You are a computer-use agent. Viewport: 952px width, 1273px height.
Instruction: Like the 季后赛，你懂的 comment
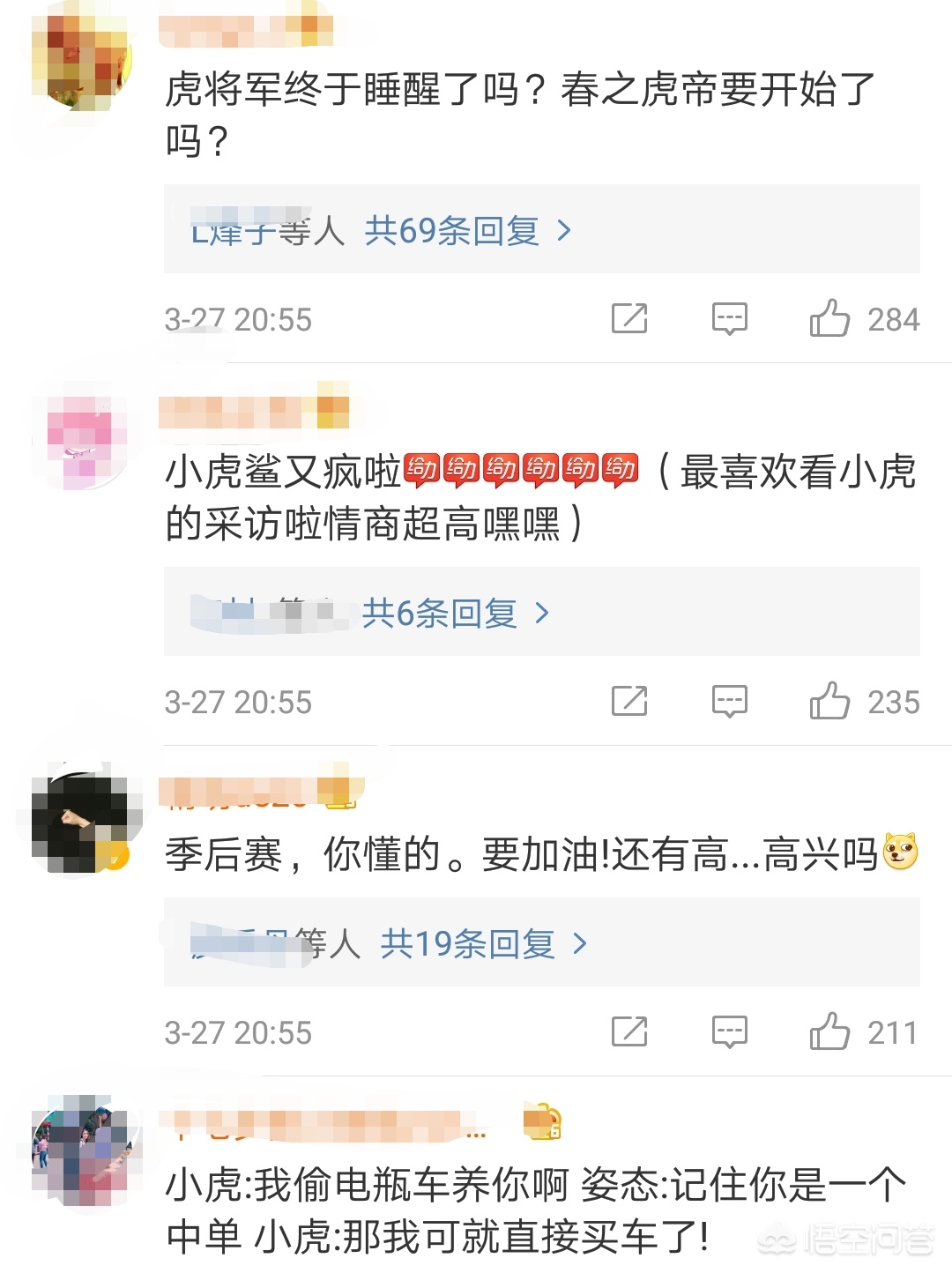coord(829,1031)
